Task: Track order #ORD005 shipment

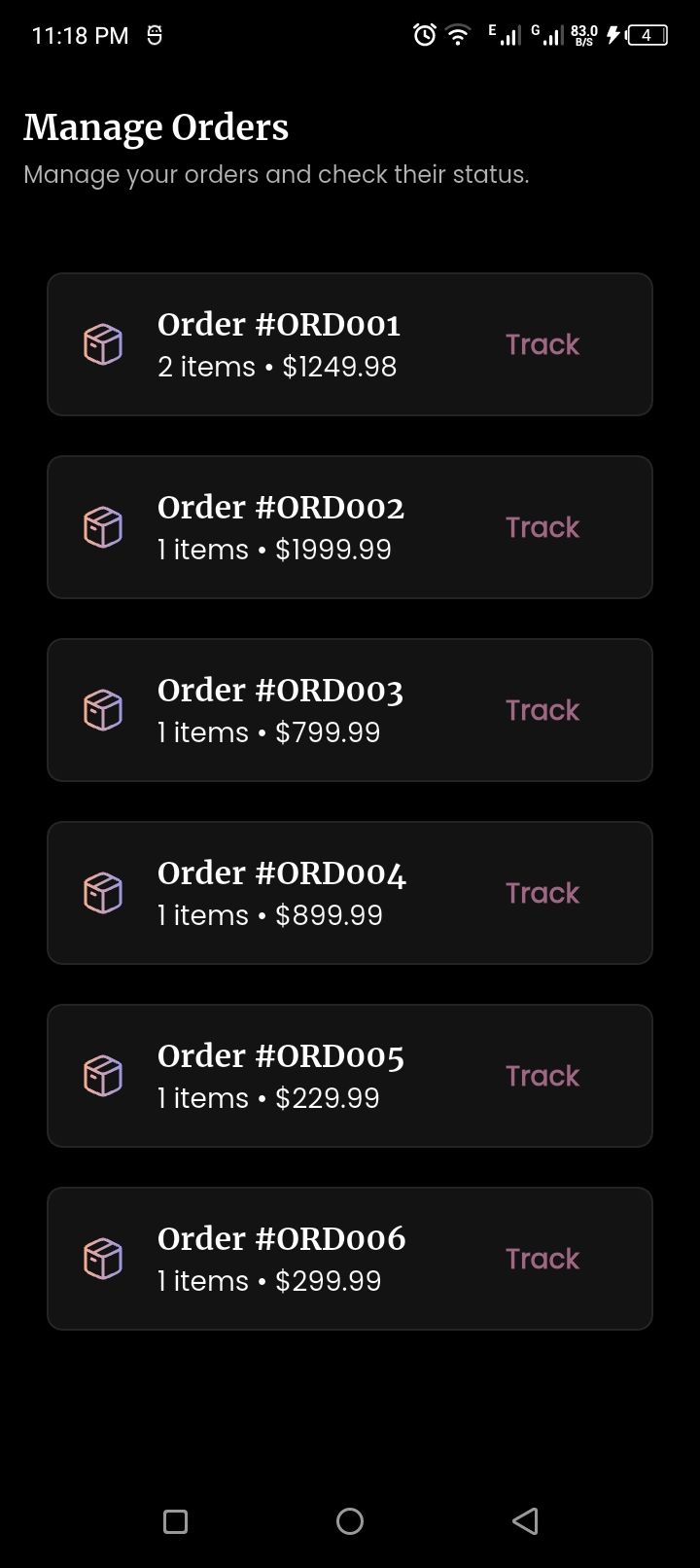Action: [542, 1076]
